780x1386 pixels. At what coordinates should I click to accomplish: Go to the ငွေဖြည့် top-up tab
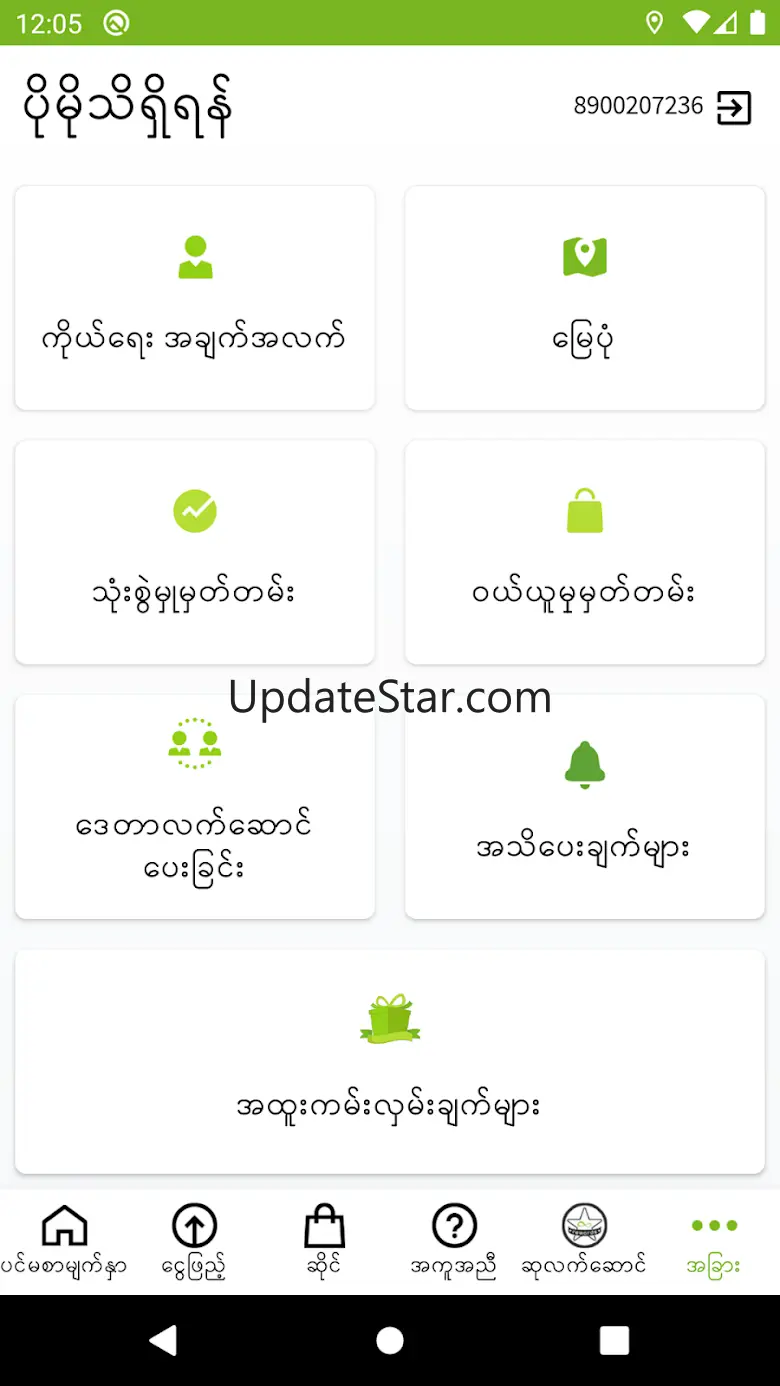pyautogui.click(x=194, y=1241)
